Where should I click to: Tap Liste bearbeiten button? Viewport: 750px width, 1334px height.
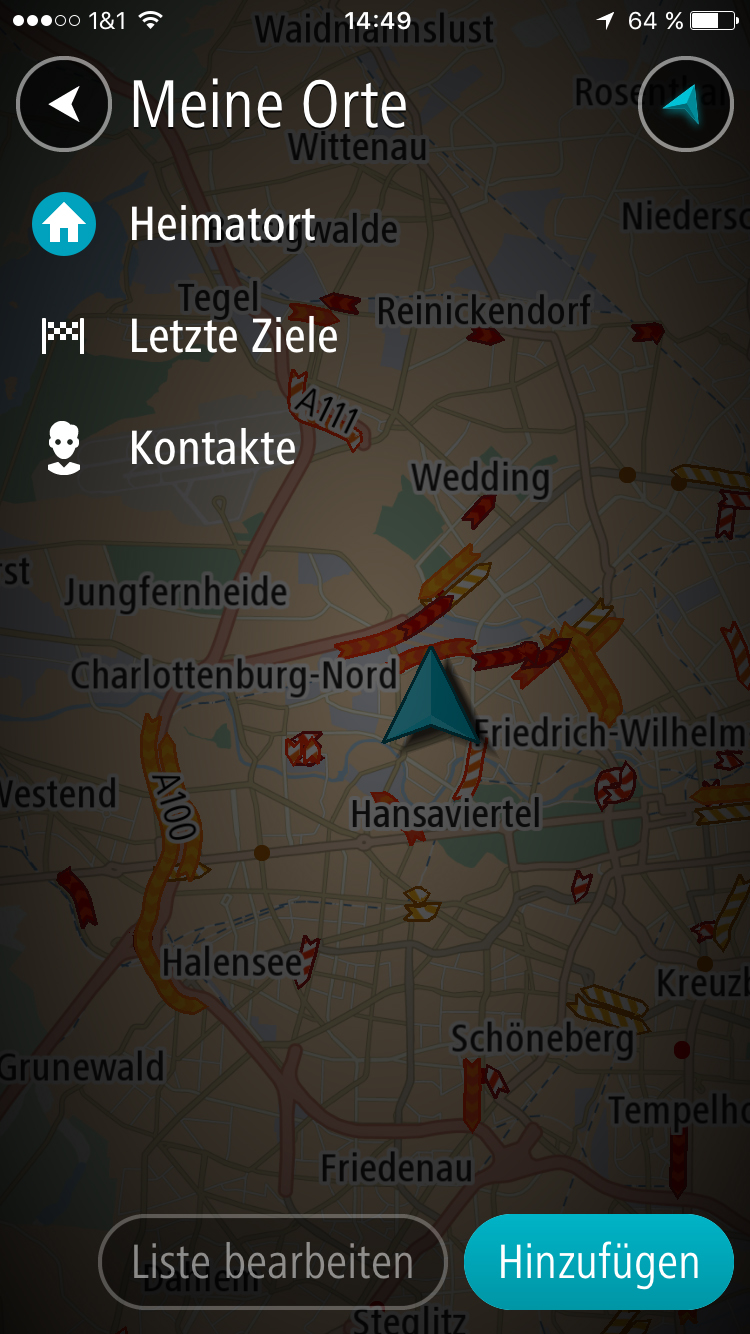272,1262
